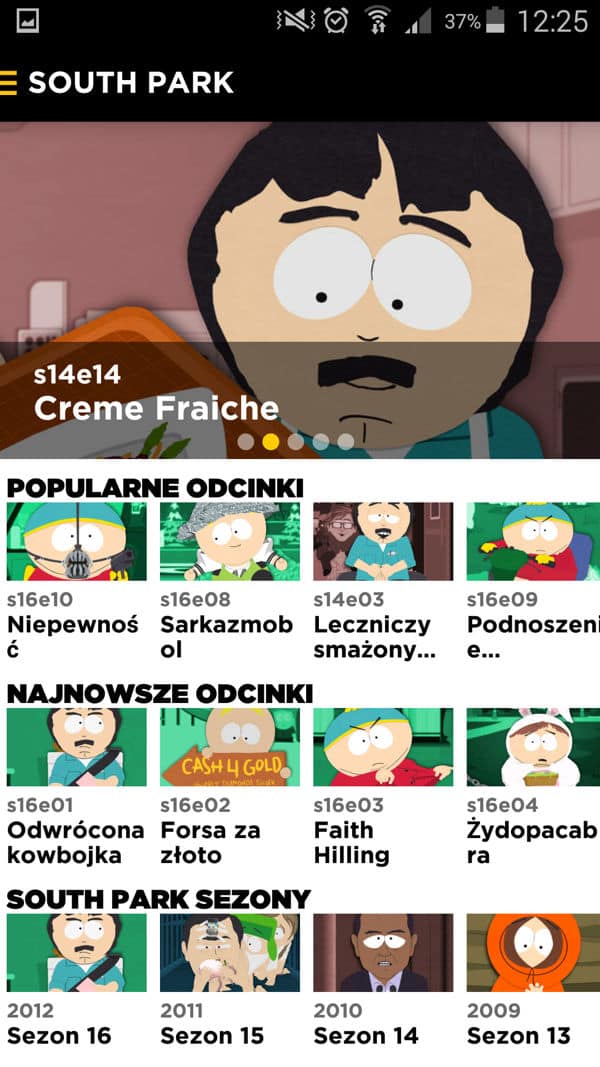Open the hamburger drawer menu

[9, 82]
